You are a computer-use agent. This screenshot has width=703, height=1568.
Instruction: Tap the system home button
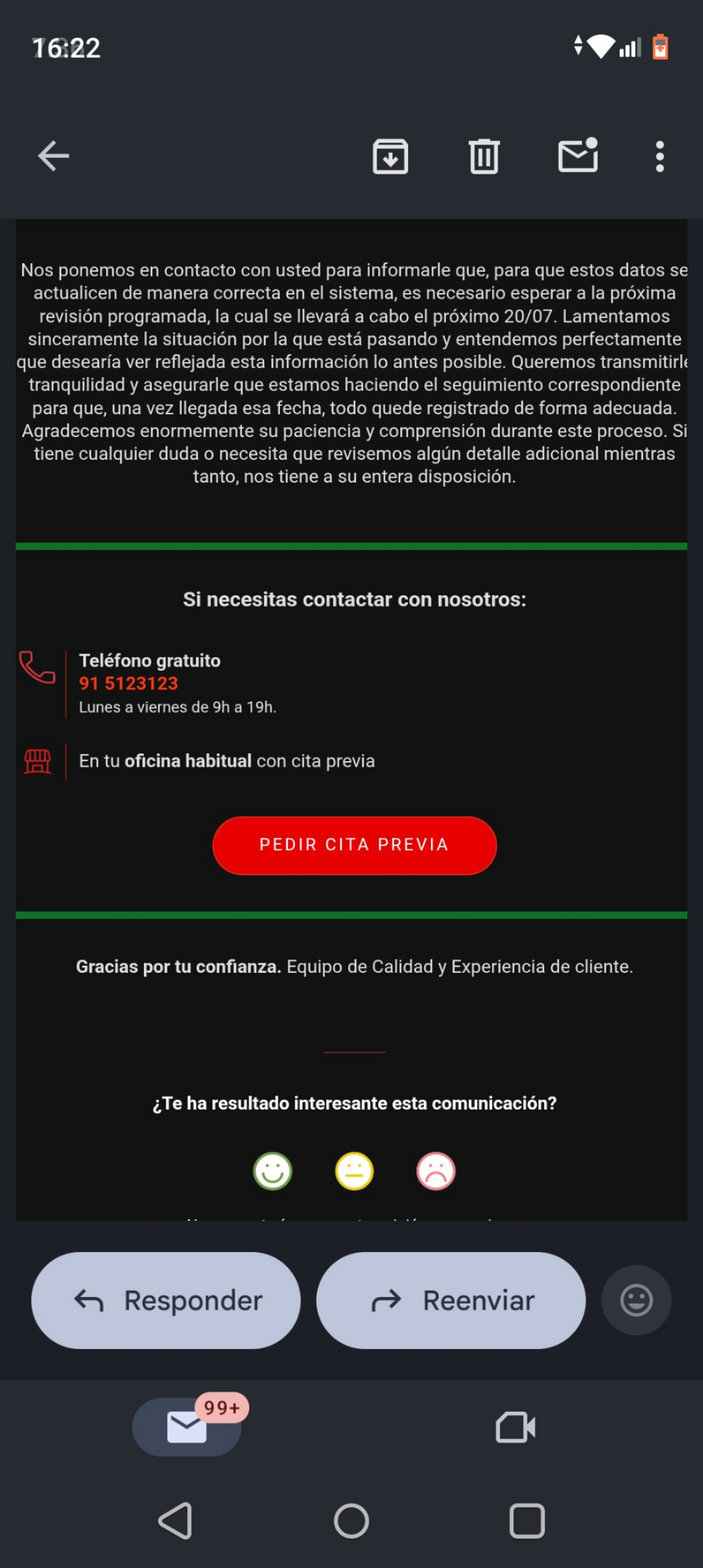tap(351, 1521)
